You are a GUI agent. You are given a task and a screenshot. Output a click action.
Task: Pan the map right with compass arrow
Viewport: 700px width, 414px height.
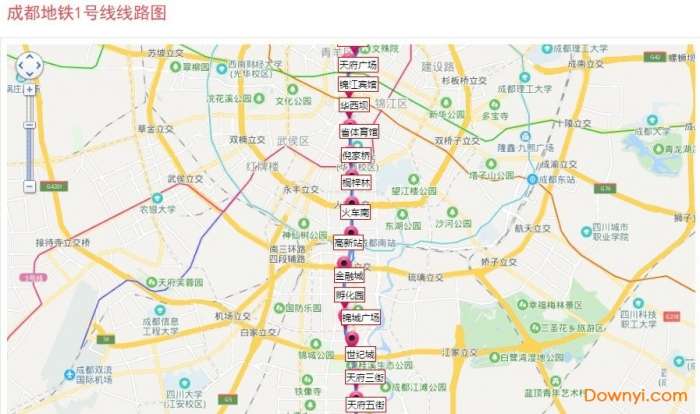(x=40, y=66)
